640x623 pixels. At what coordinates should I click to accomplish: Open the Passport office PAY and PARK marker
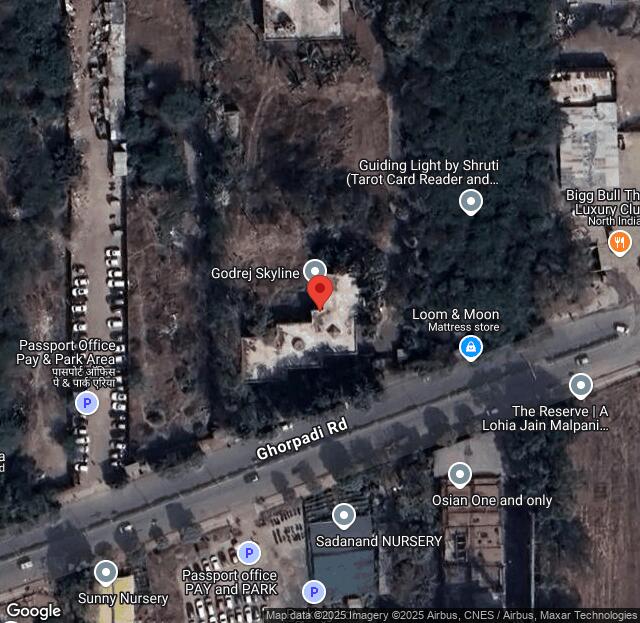pyautogui.click(x=248, y=552)
